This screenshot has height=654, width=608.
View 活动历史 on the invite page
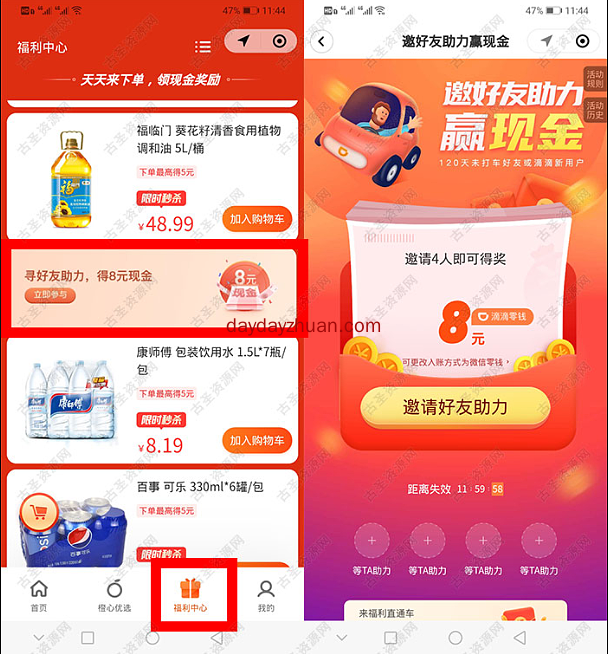[x=595, y=111]
